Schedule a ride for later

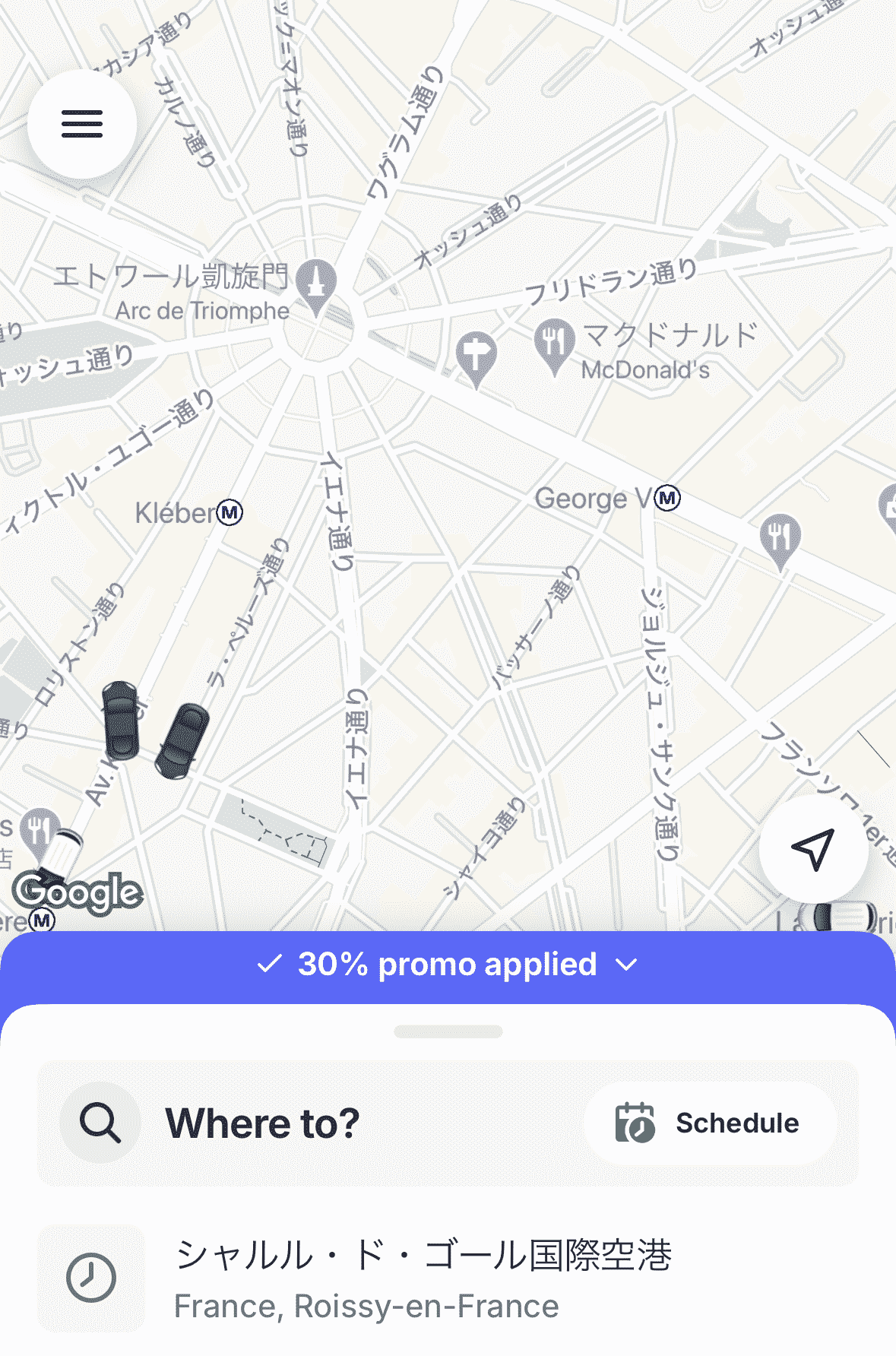(710, 1123)
